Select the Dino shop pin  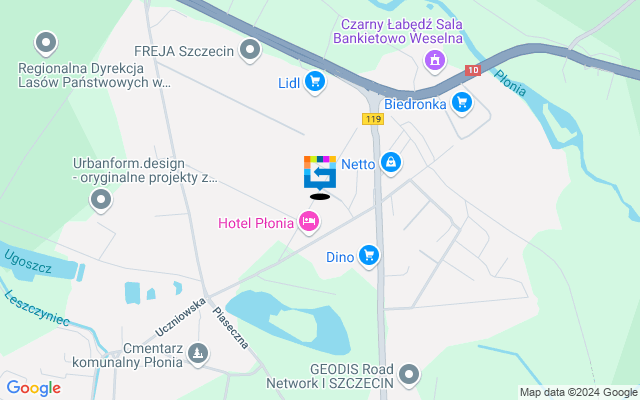[370, 256]
